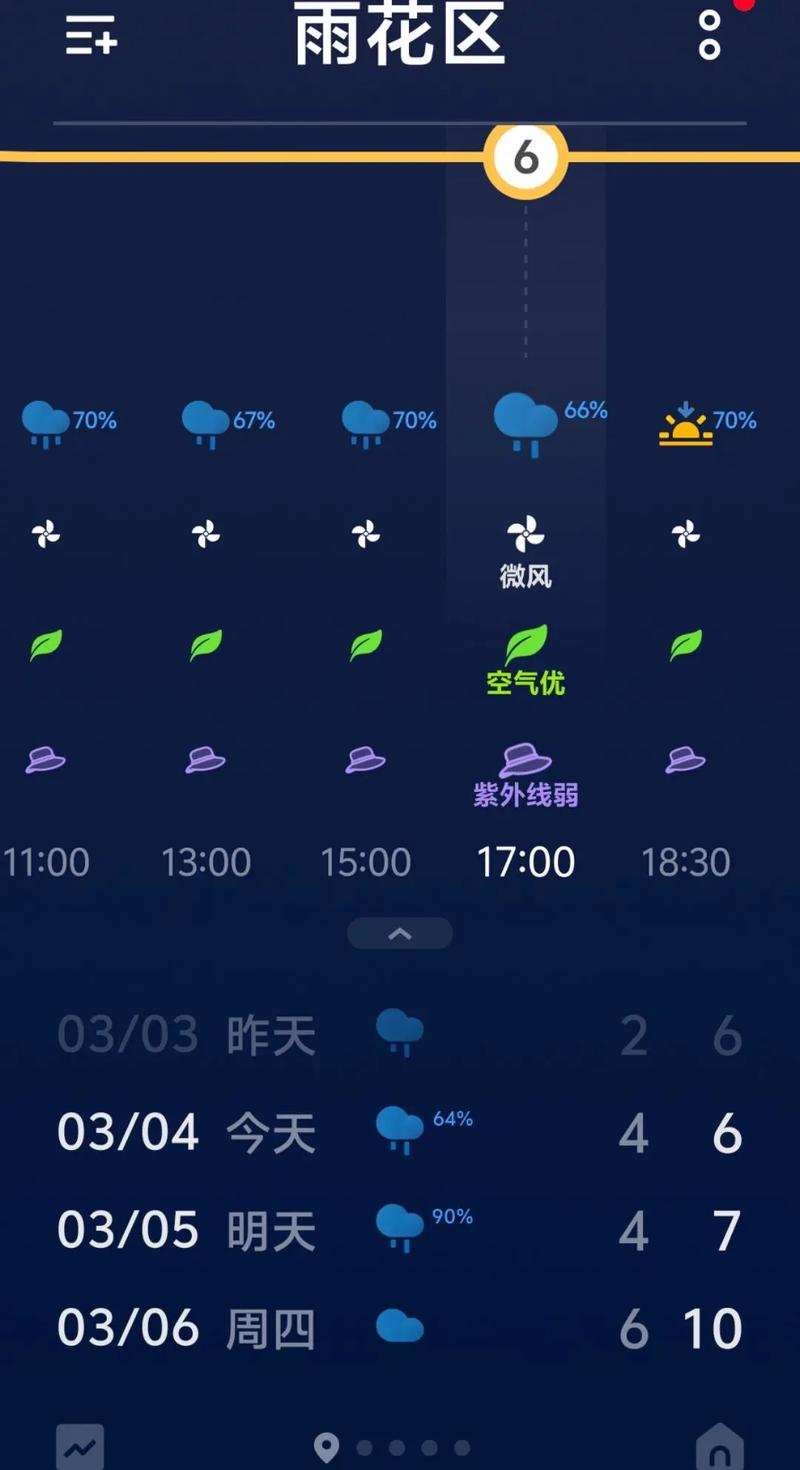Open today's forecast row 03/04 今天
800x1470 pixels.
[400, 1131]
